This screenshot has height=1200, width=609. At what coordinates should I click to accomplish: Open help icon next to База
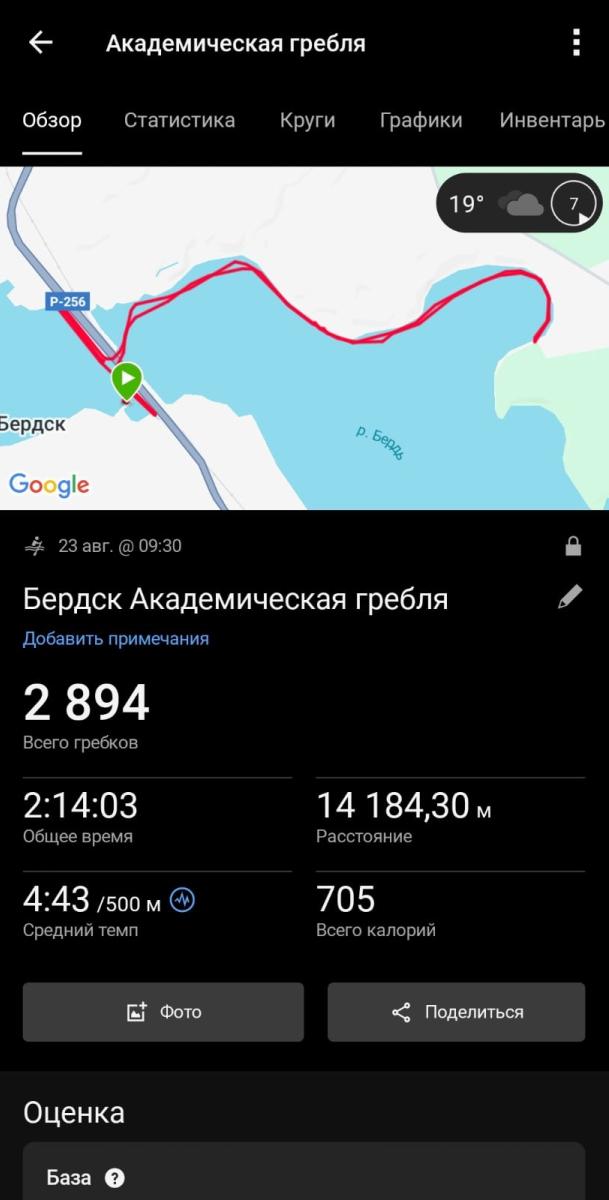point(115,1178)
